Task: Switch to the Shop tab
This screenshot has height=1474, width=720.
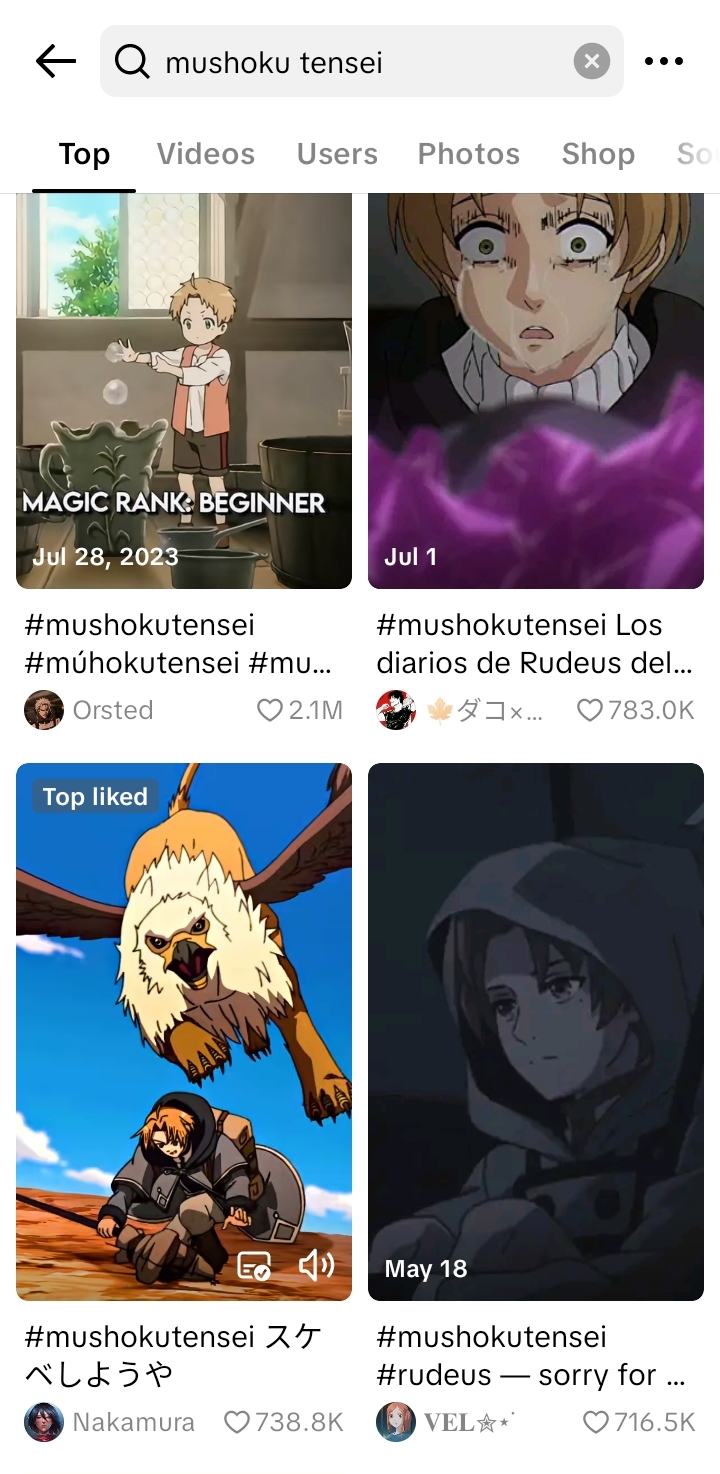Action: (598, 154)
